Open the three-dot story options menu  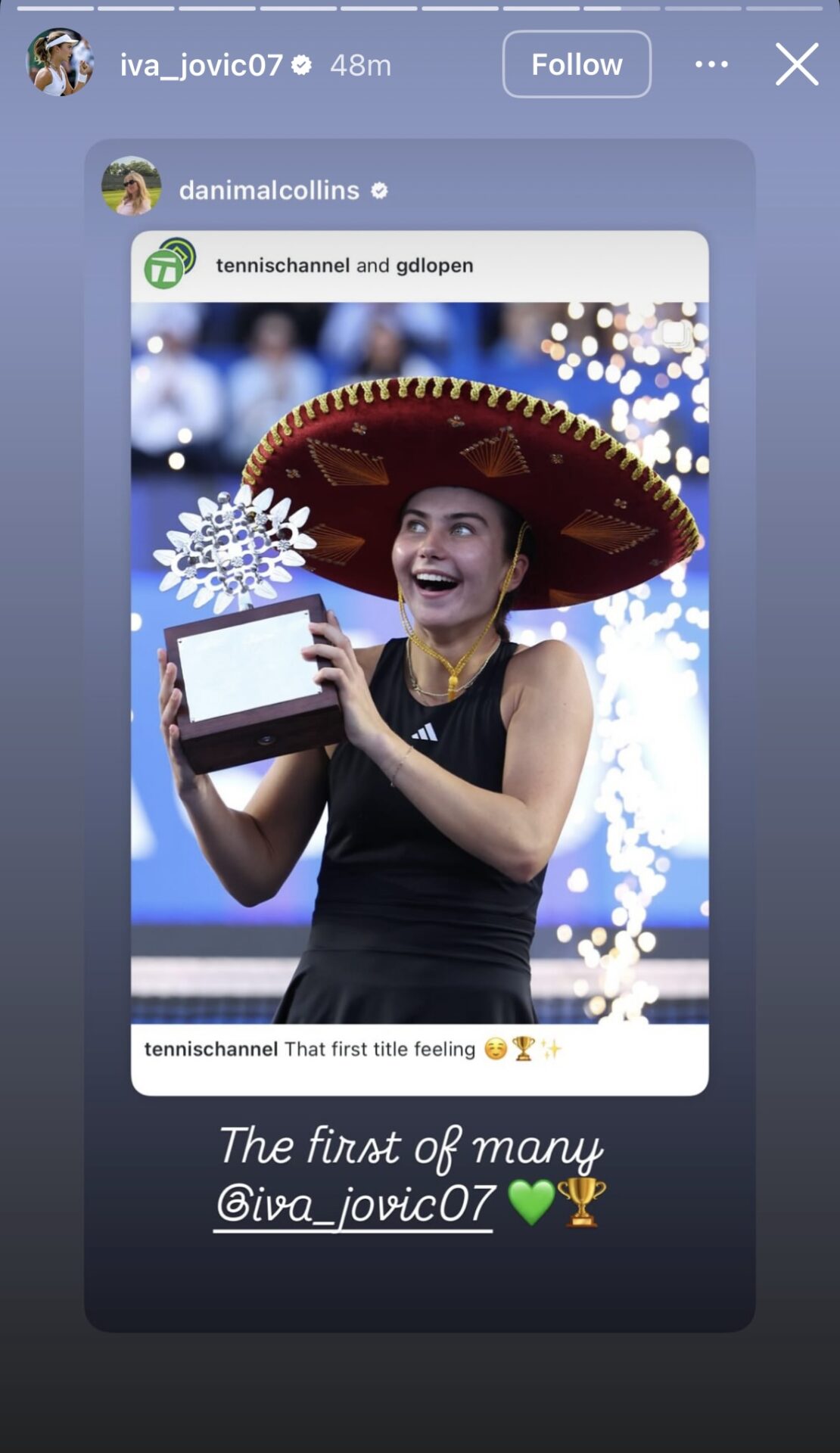pyautogui.click(x=711, y=64)
